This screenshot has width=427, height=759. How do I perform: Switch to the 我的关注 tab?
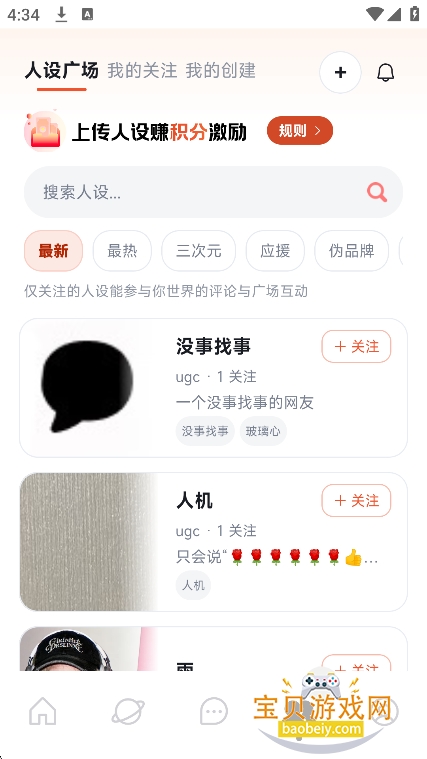coord(142,71)
